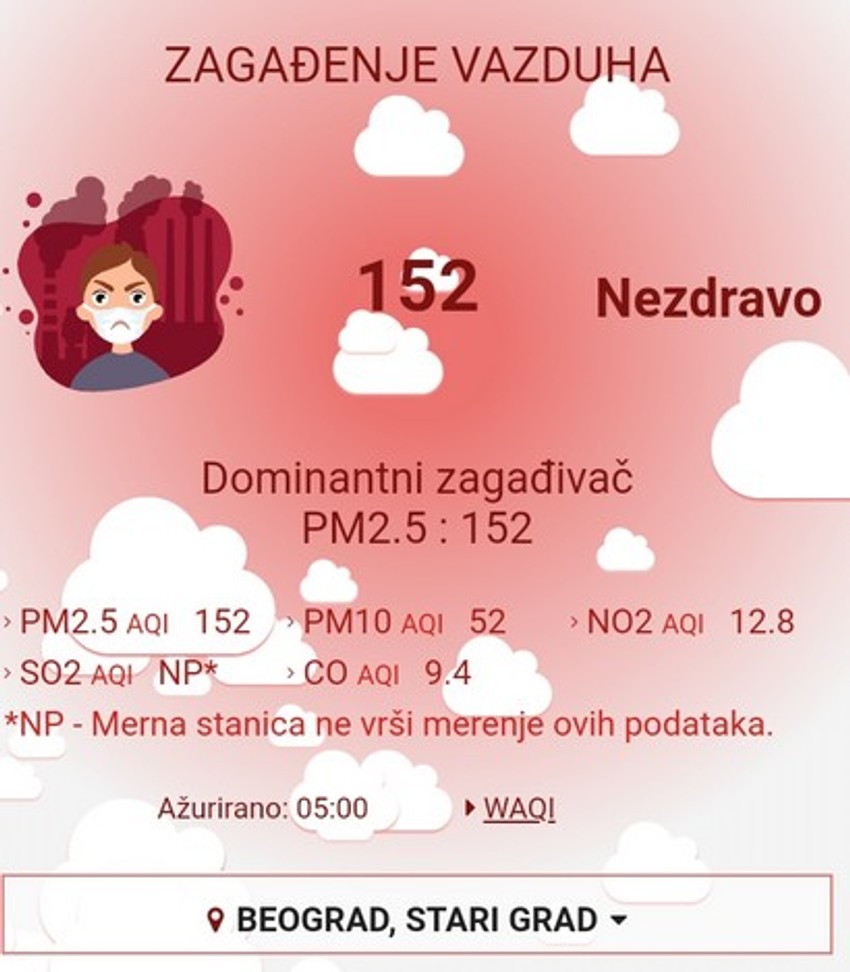Click the SO2 AQI chevron icon
The height and width of the screenshot is (972, 850).
tap(8, 672)
